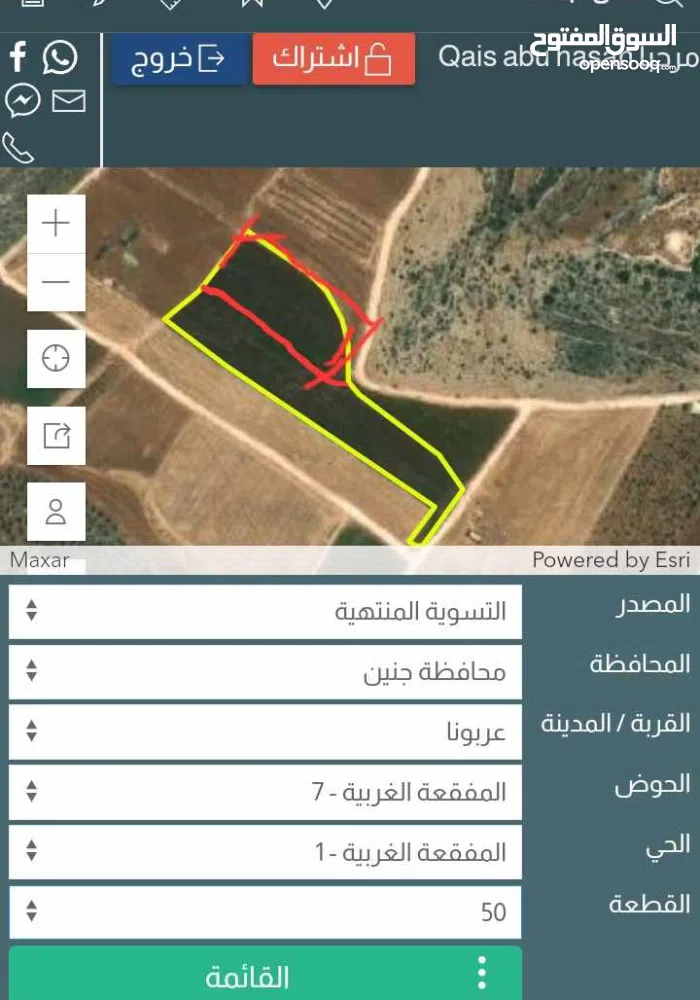
Task: Open الحي dropdown showing المفقعة الغربية - 1
Action: [x=266, y=852]
